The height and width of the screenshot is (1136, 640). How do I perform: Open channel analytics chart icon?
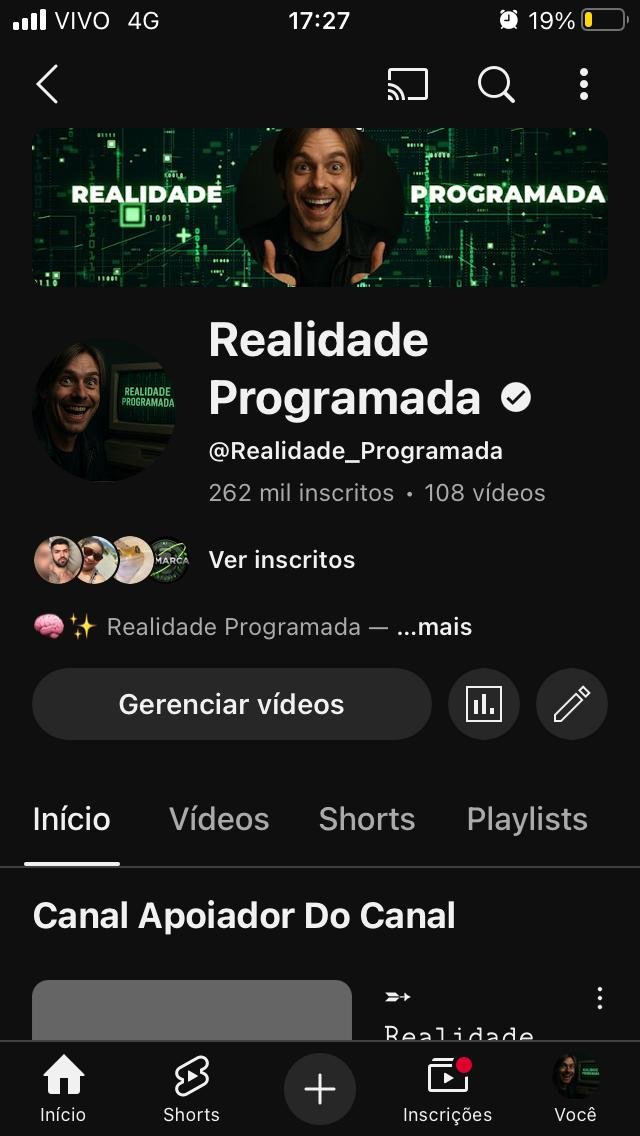click(484, 704)
